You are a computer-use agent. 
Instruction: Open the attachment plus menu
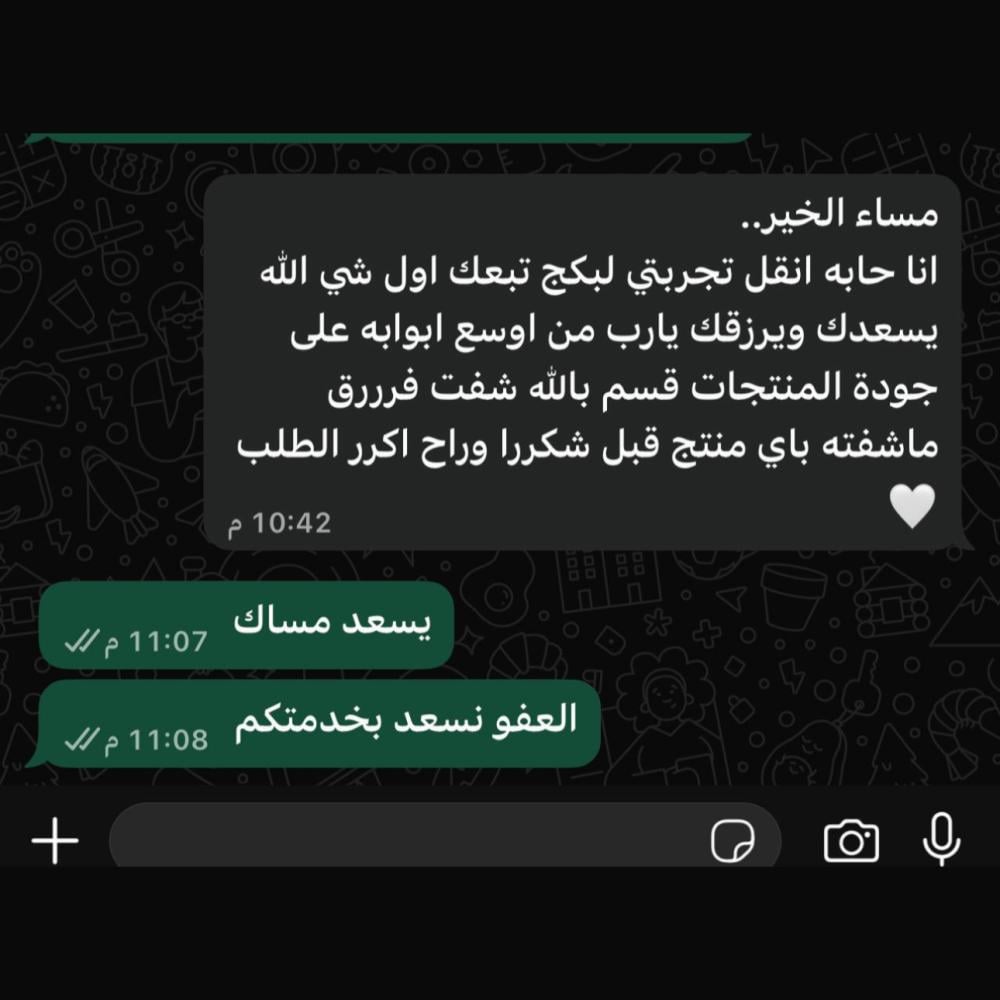(55, 841)
